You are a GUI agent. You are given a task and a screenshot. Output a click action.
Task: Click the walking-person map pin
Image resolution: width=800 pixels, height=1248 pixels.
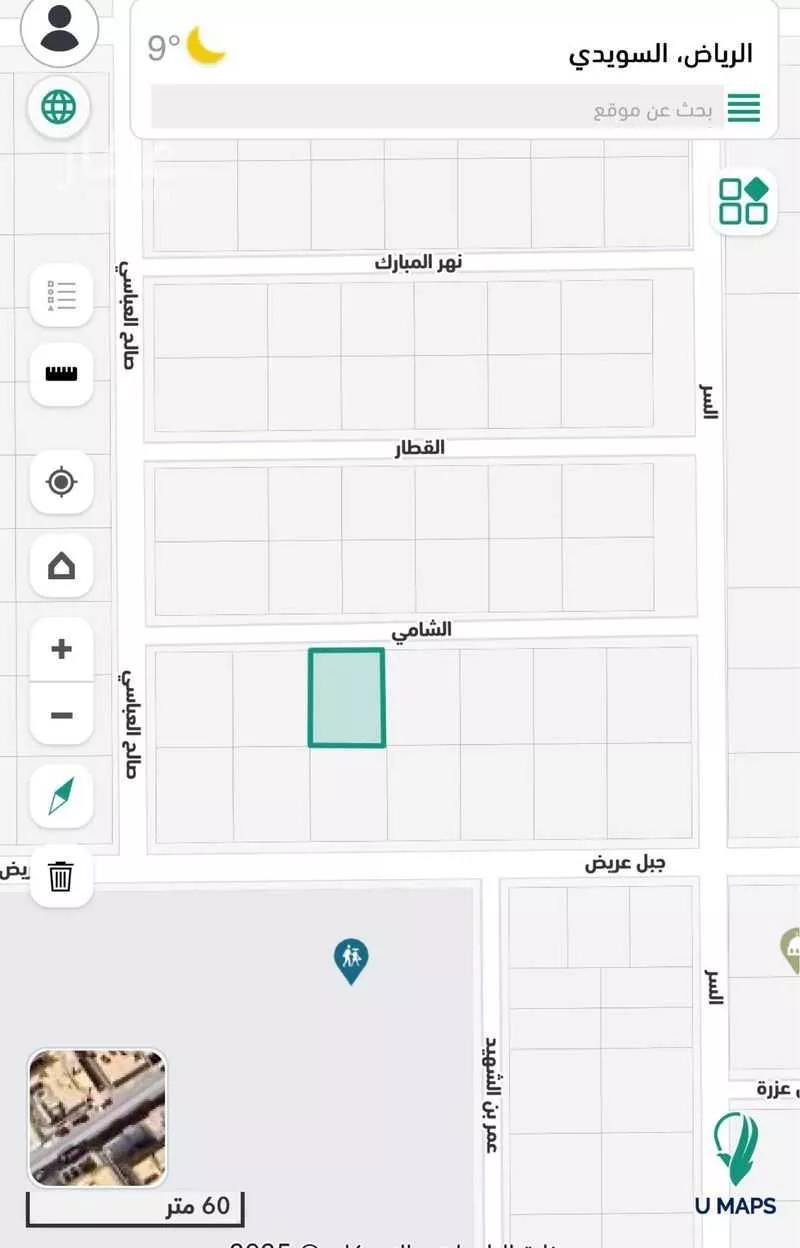(352, 958)
